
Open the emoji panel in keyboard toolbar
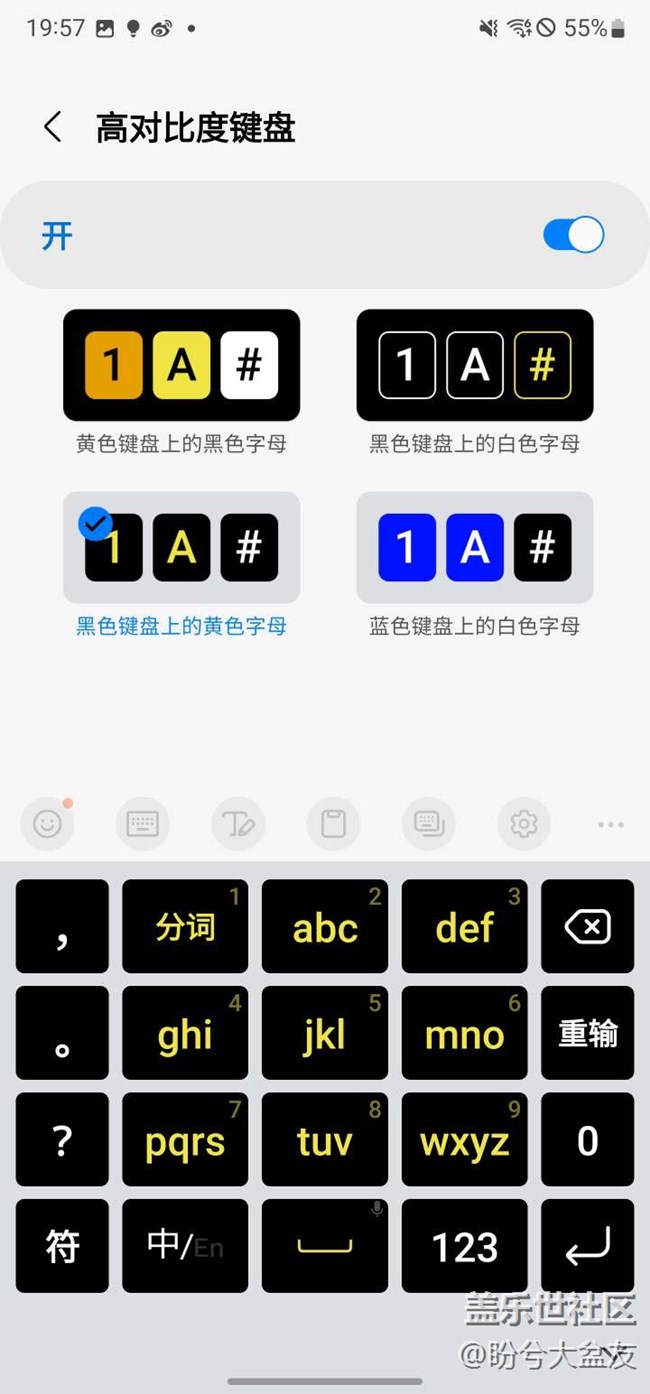point(47,824)
